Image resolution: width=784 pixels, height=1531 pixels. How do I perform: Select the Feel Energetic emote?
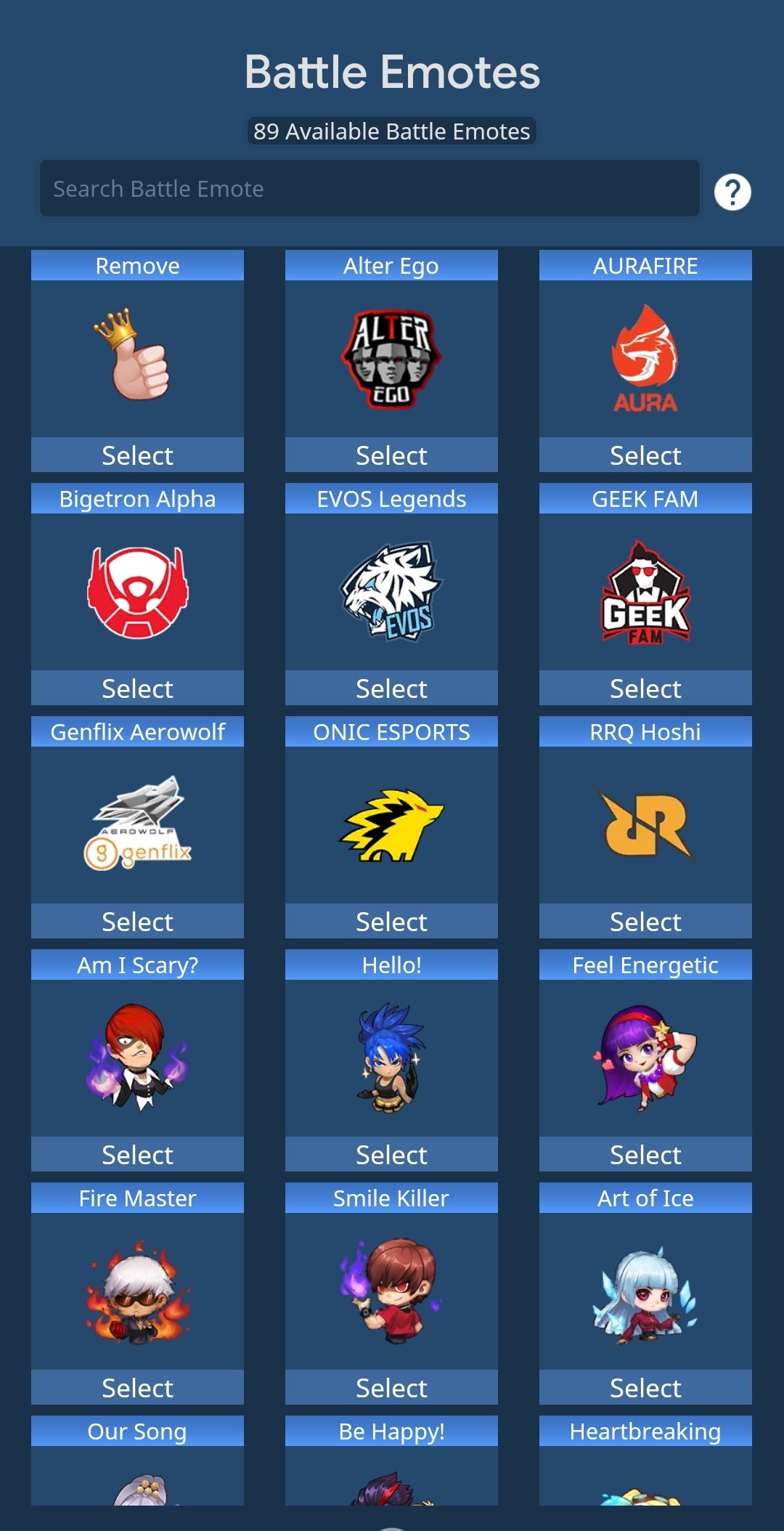pos(645,1154)
